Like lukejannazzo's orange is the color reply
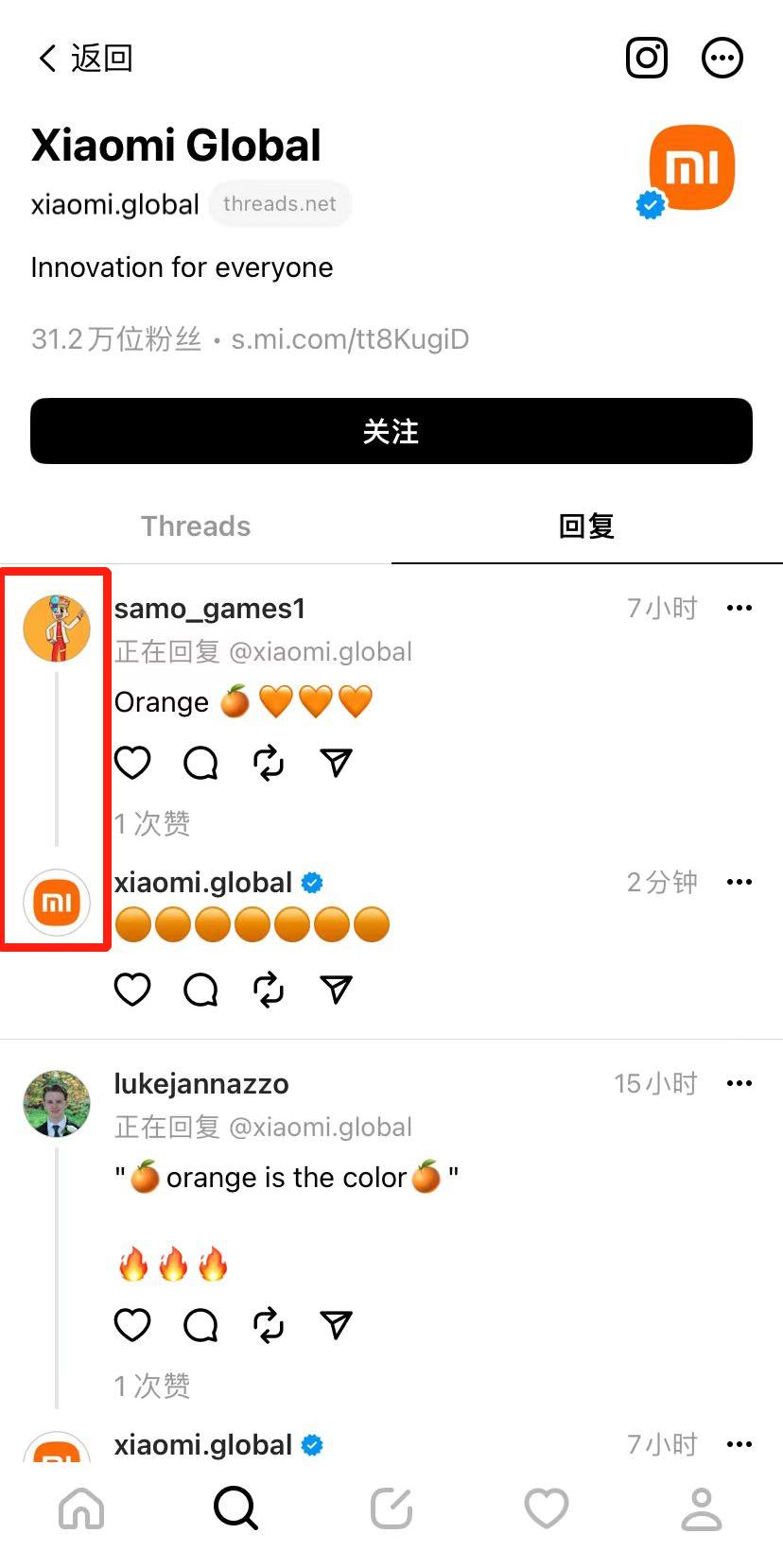 (x=132, y=1325)
